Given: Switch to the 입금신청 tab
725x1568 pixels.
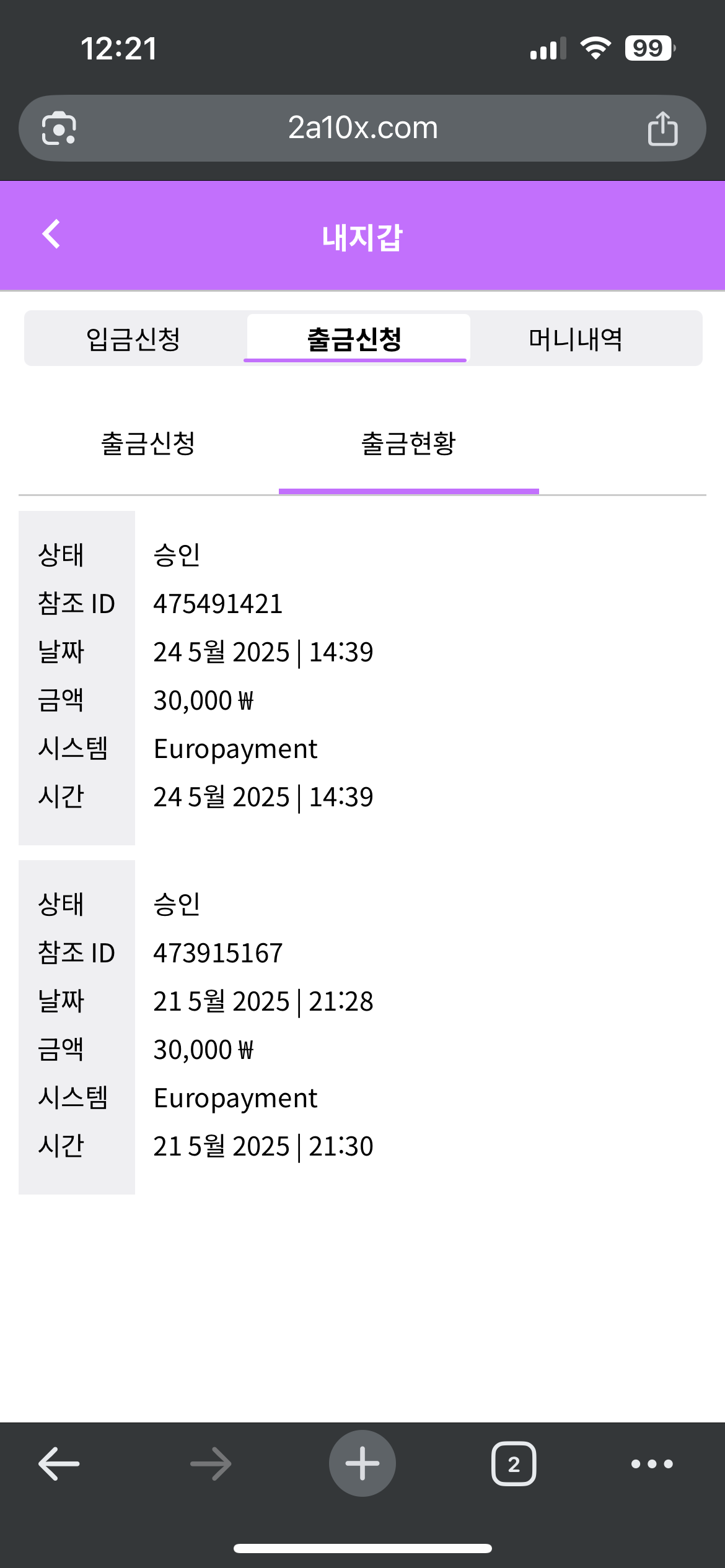Looking at the screenshot, I should 133,339.
